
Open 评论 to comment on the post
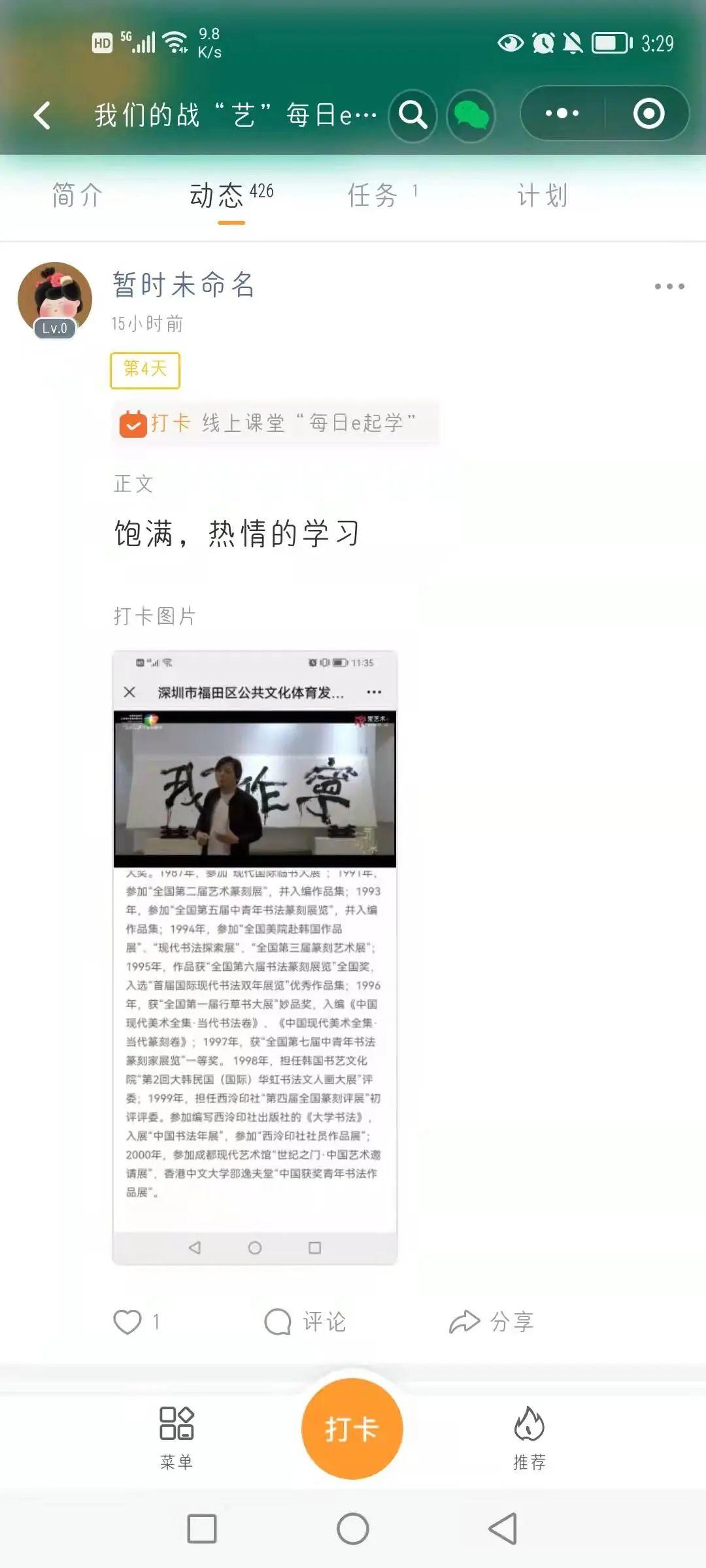[305, 1322]
